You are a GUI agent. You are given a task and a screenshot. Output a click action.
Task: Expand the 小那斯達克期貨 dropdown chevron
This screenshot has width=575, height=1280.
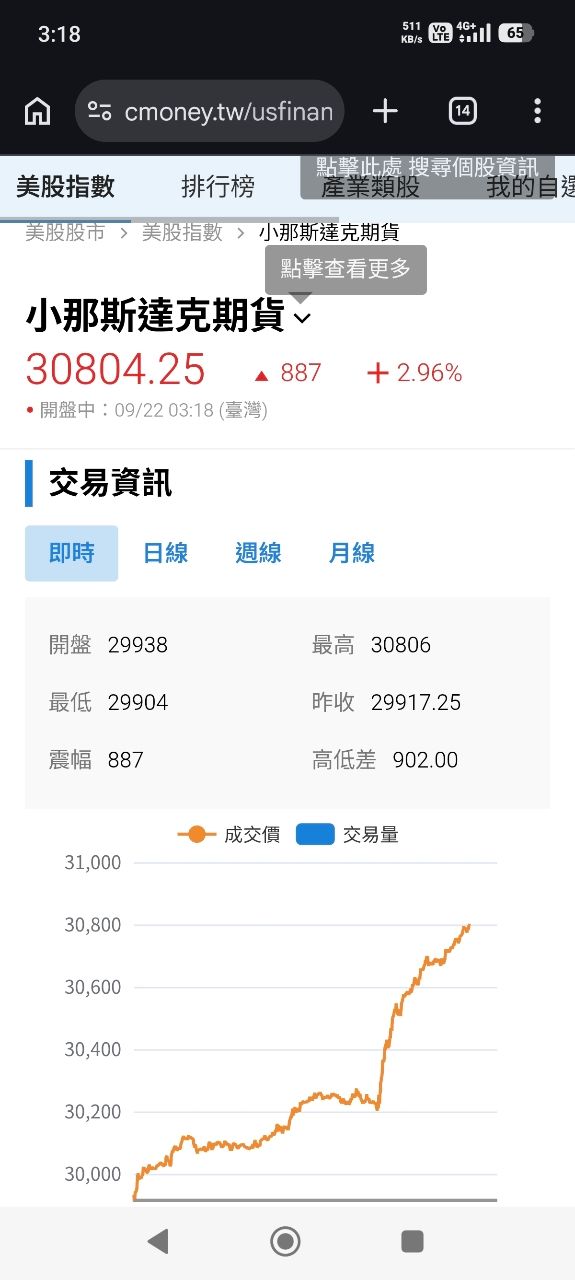pyautogui.click(x=303, y=318)
